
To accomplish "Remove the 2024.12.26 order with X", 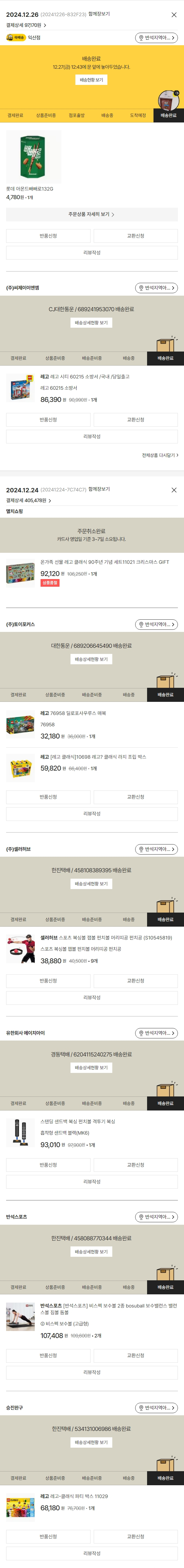I will click(x=174, y=15).
